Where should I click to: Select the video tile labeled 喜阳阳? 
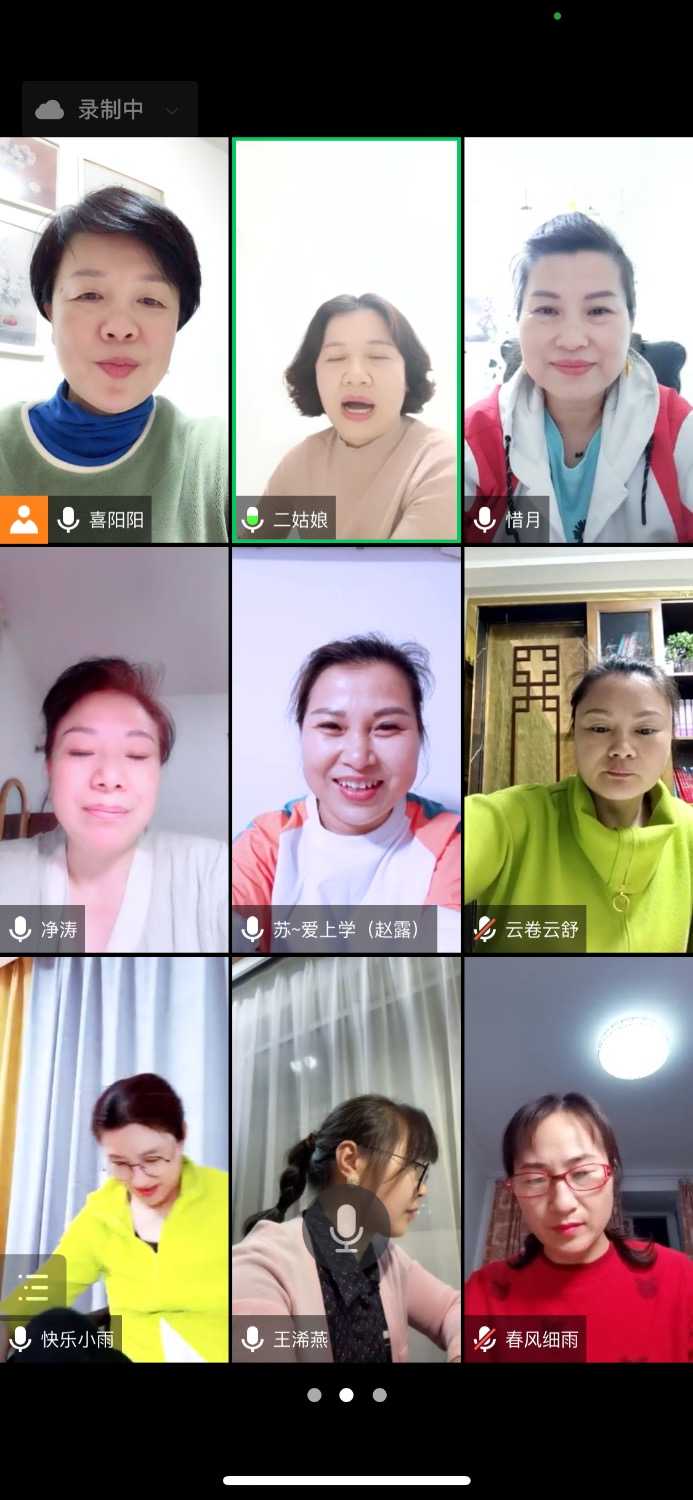point(114,340)
